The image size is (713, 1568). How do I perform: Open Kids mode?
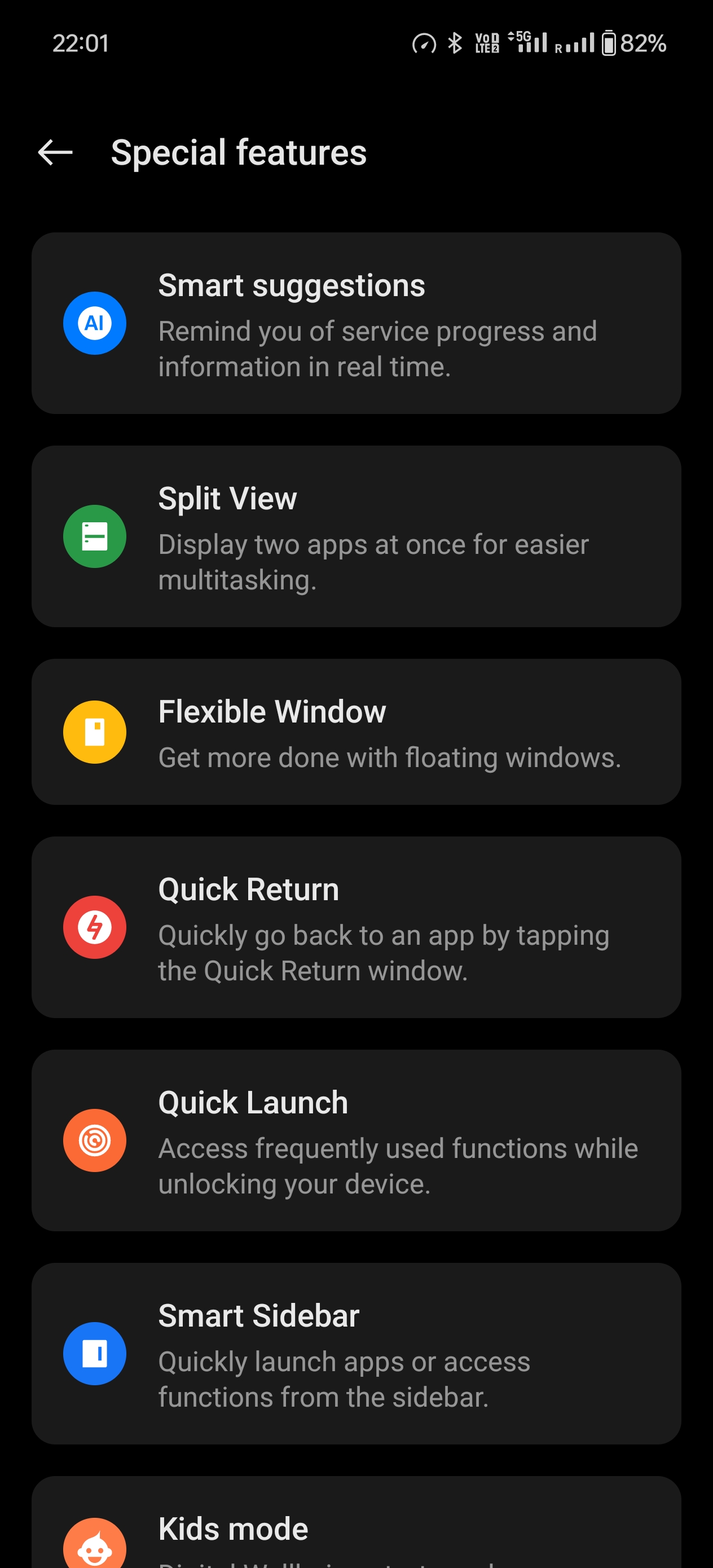[356, 1522]
